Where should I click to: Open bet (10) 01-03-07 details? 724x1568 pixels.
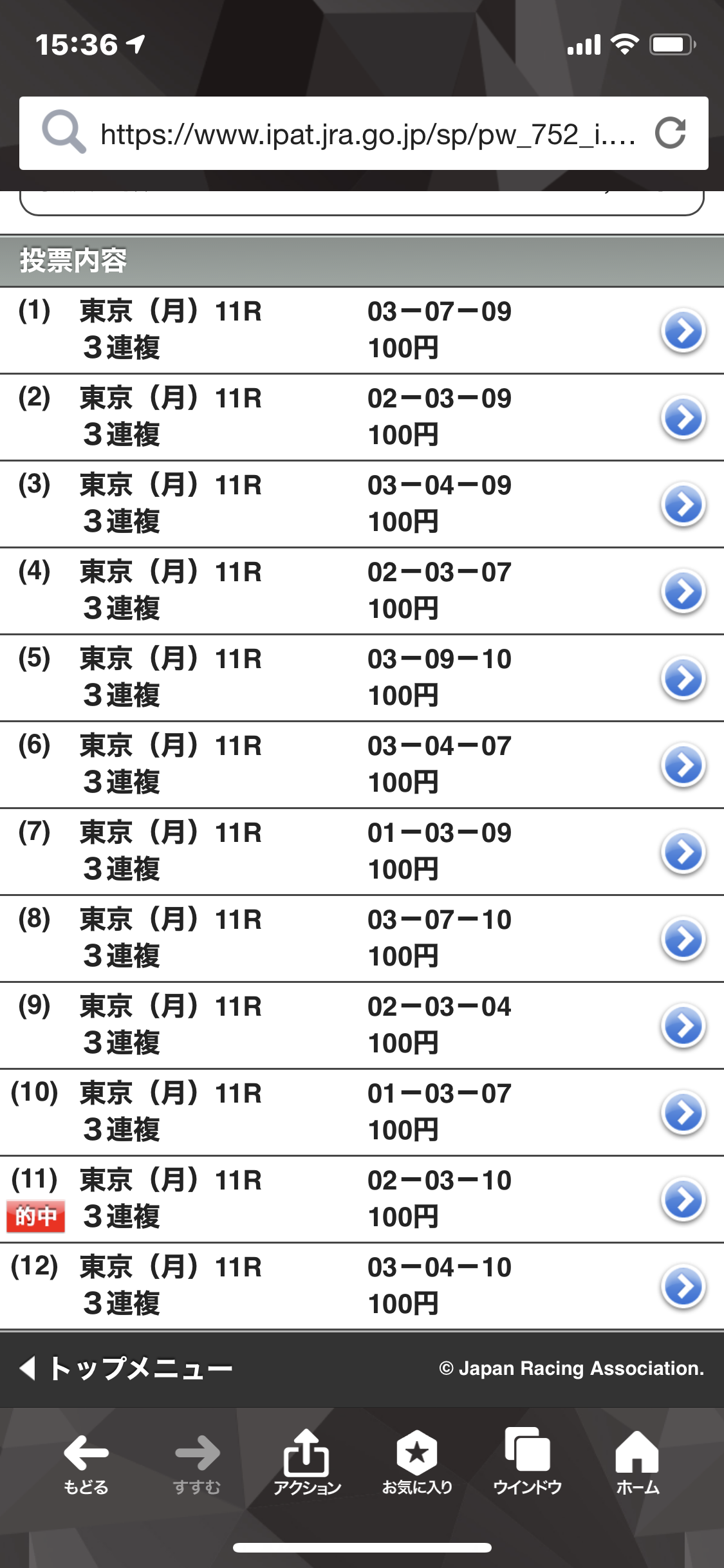click(683, 1113)
